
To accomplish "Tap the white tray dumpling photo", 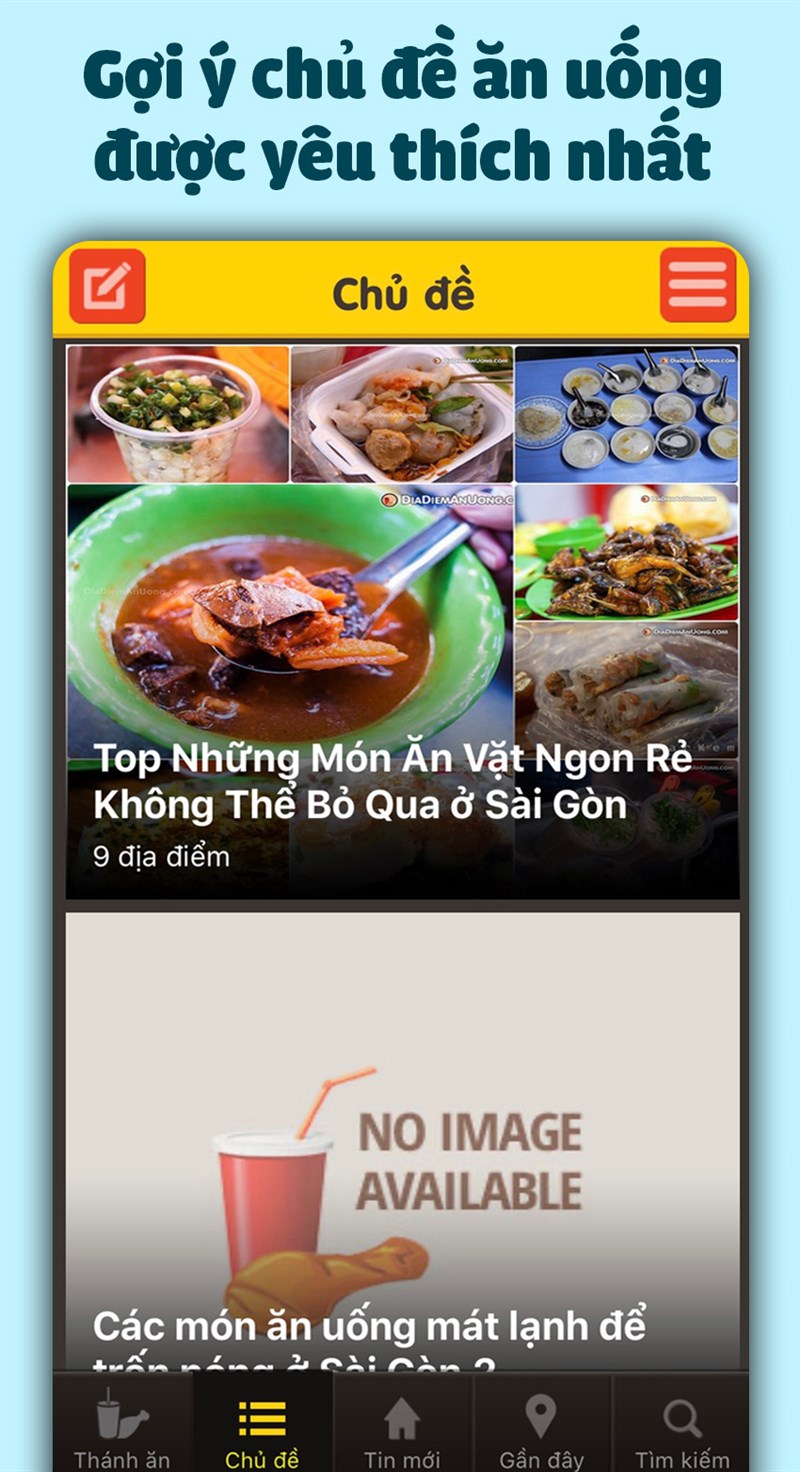I will (x=400, y=413).
